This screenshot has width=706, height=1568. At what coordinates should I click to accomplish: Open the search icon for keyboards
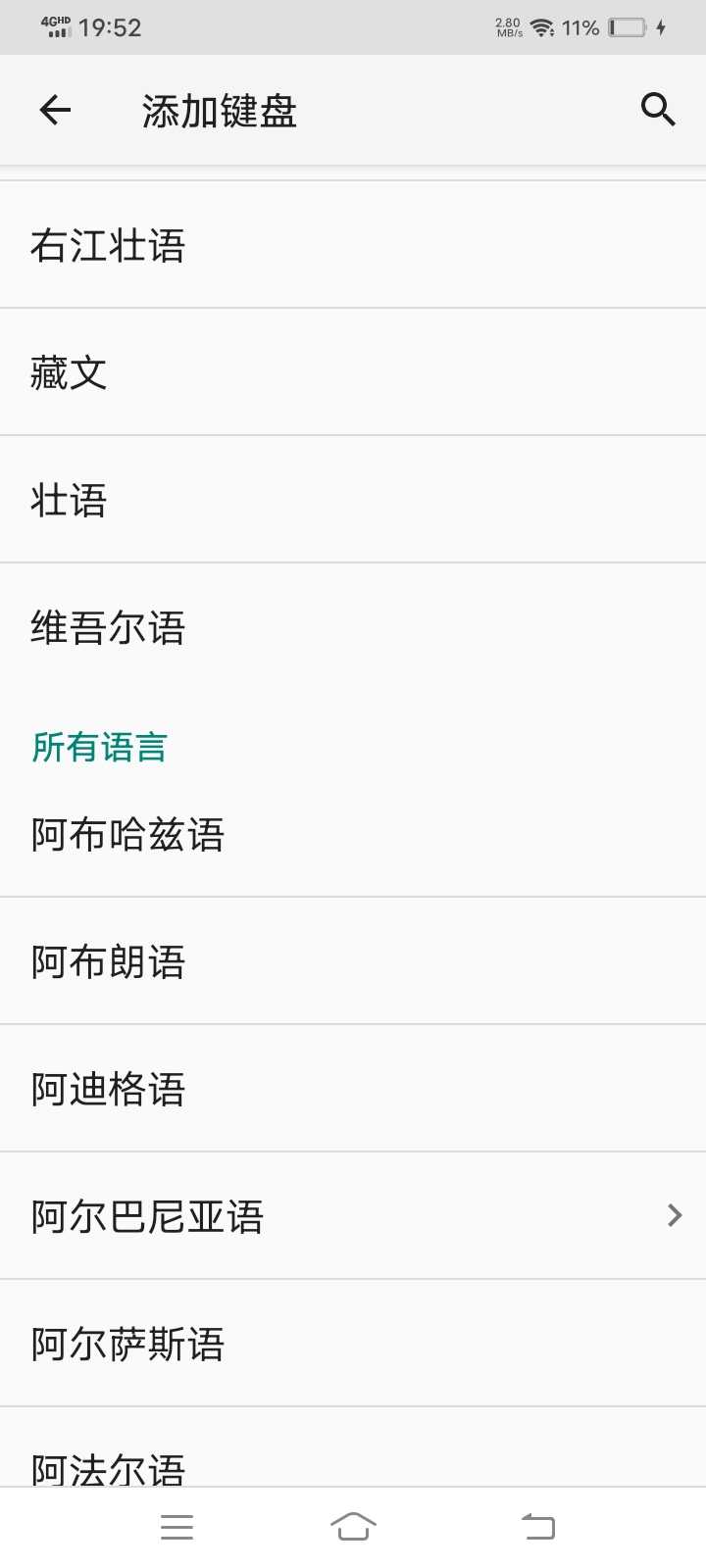(x=658, y=110)
